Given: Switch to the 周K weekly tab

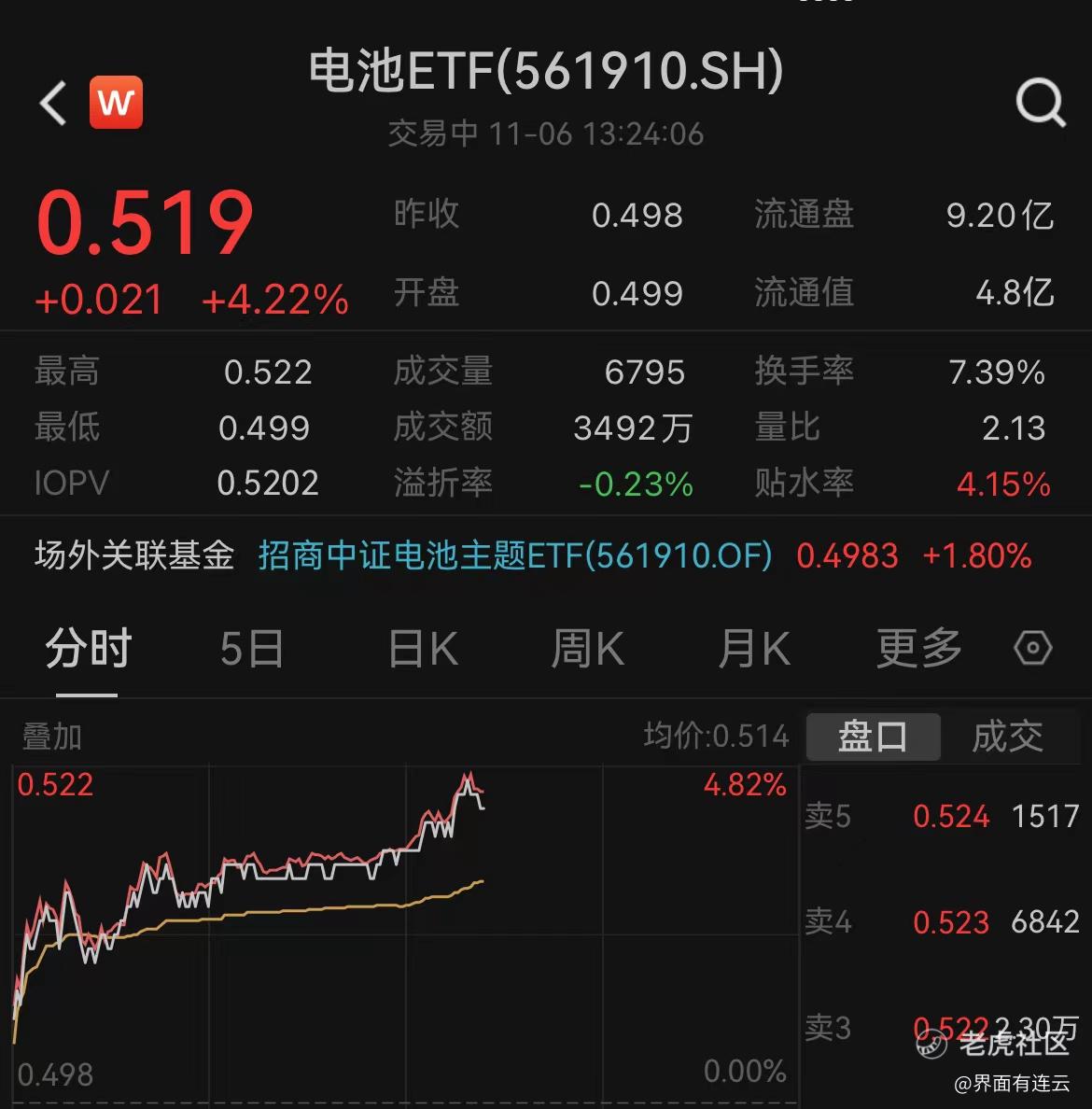Looking at the screenshot, I should tap(586, 648).
